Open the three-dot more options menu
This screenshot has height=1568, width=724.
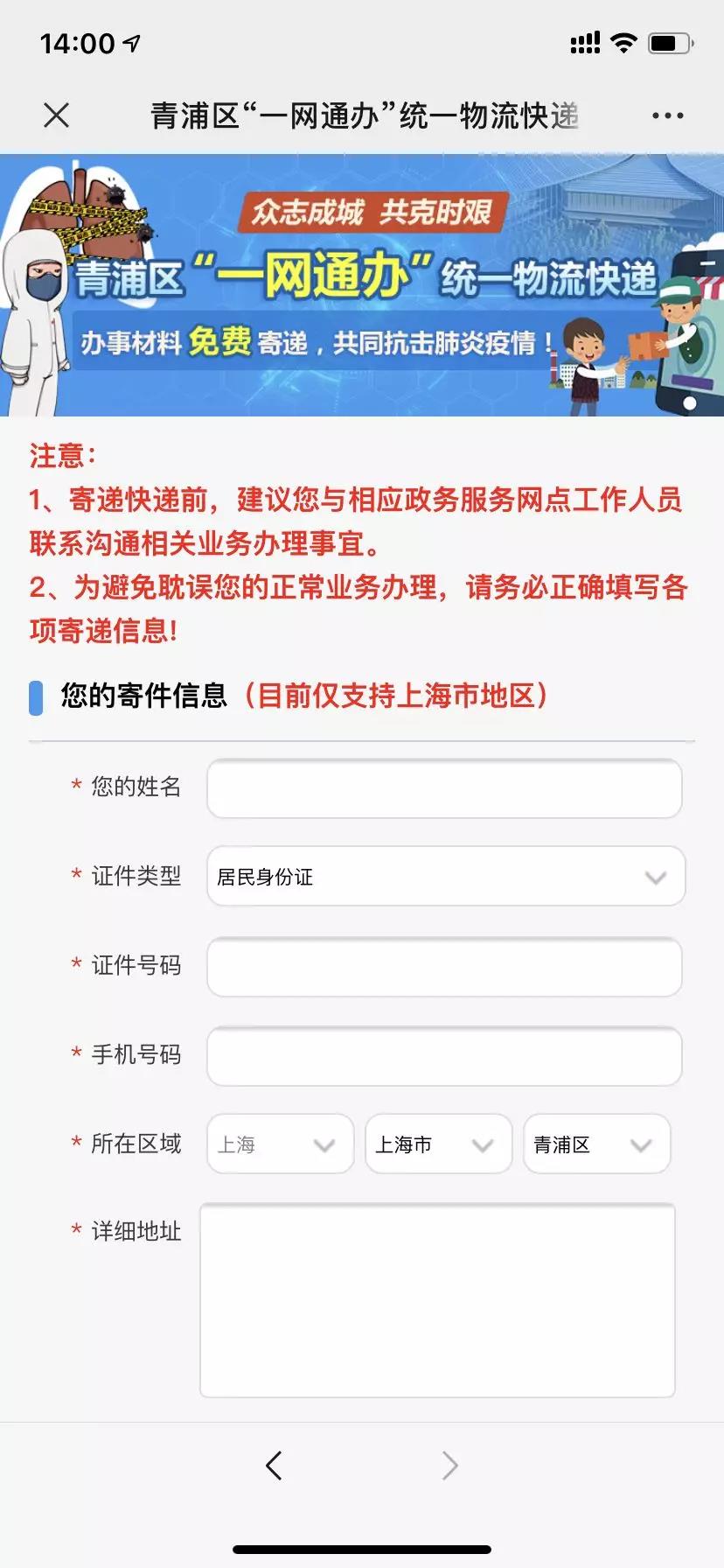pos(667,115)
